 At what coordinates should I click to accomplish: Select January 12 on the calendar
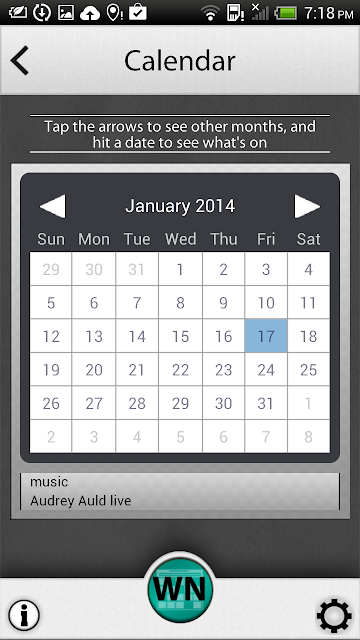click(x=51, y=336)
